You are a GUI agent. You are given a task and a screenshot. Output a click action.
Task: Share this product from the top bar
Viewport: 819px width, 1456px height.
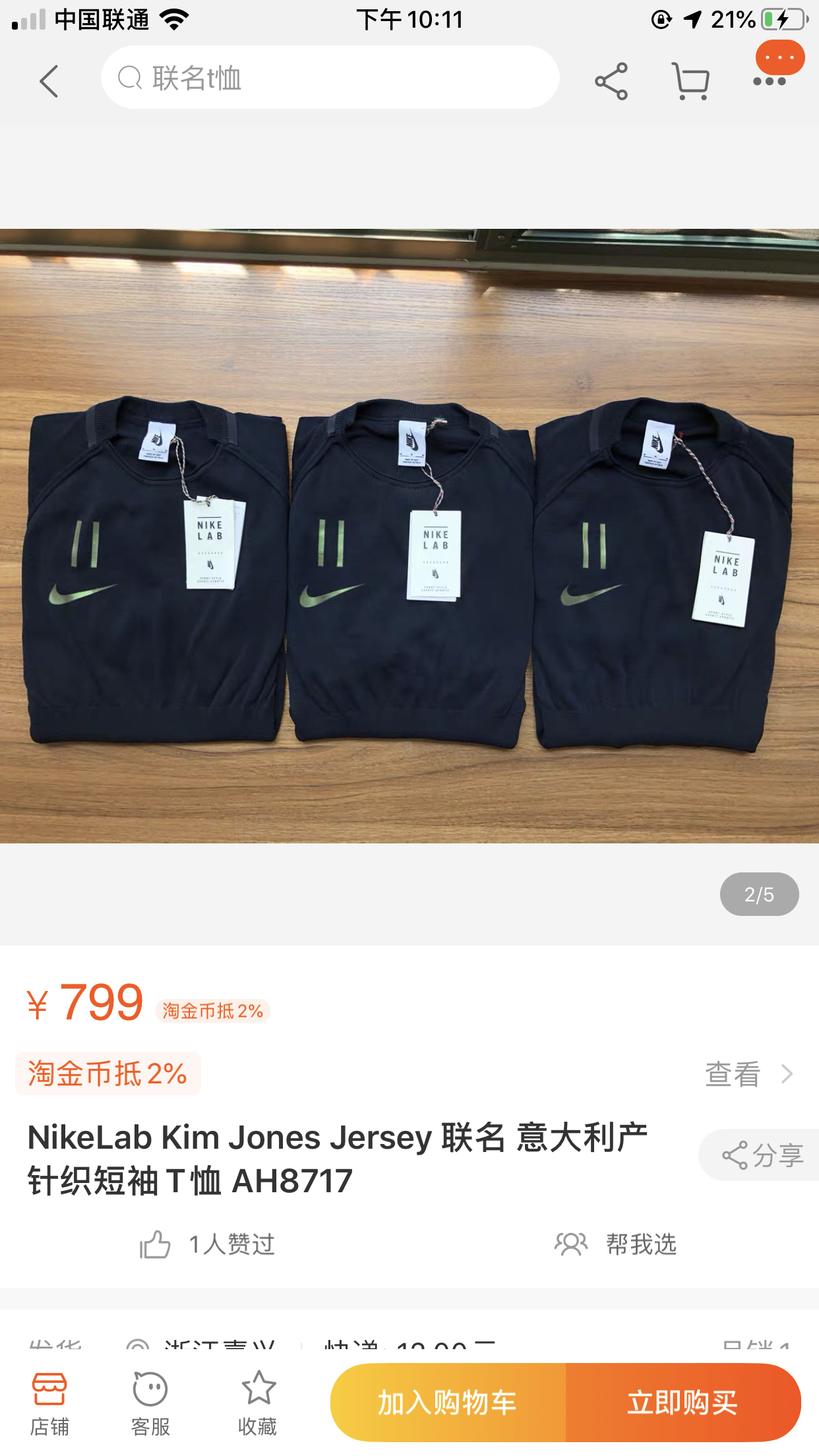(611, 81)
